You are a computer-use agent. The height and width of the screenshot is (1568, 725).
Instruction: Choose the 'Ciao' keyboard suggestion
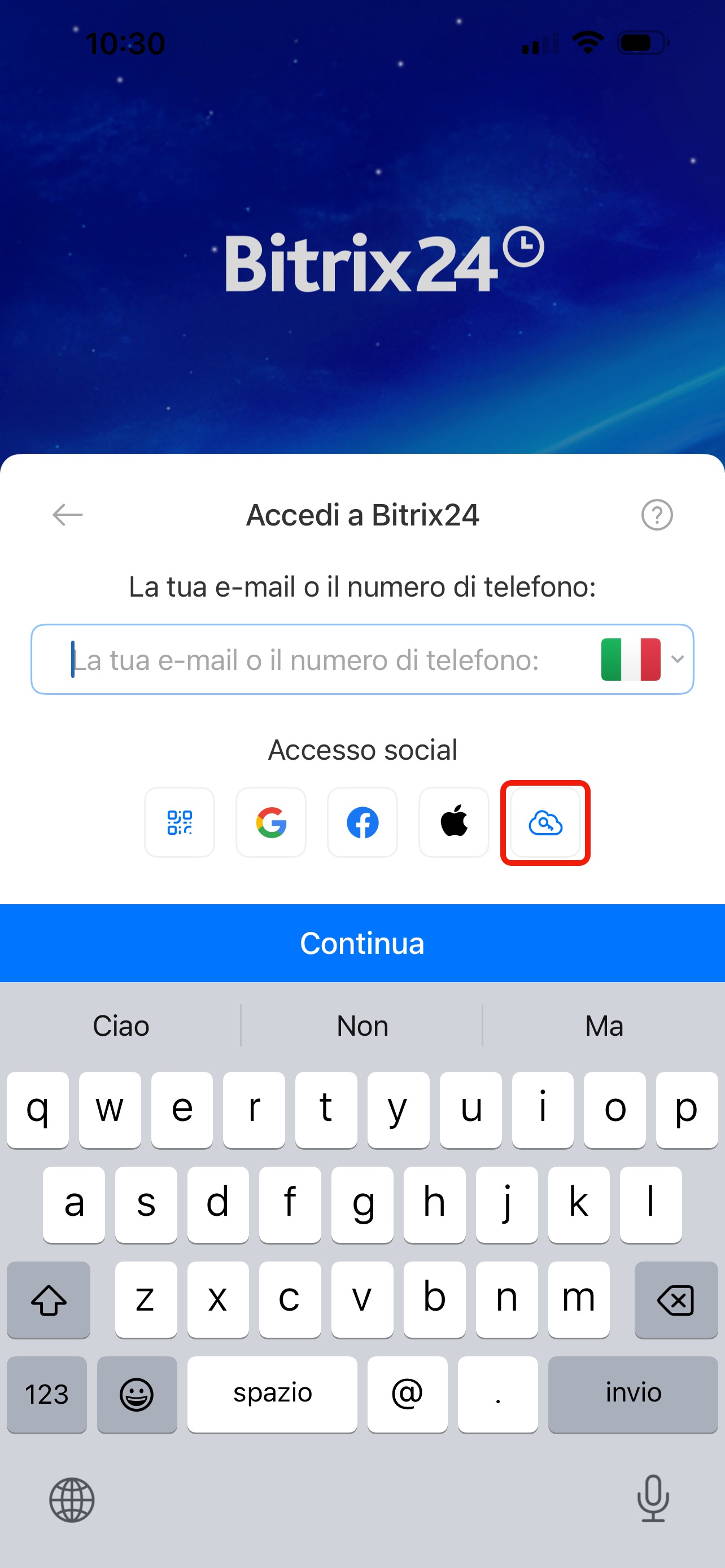coord(120,1026)
